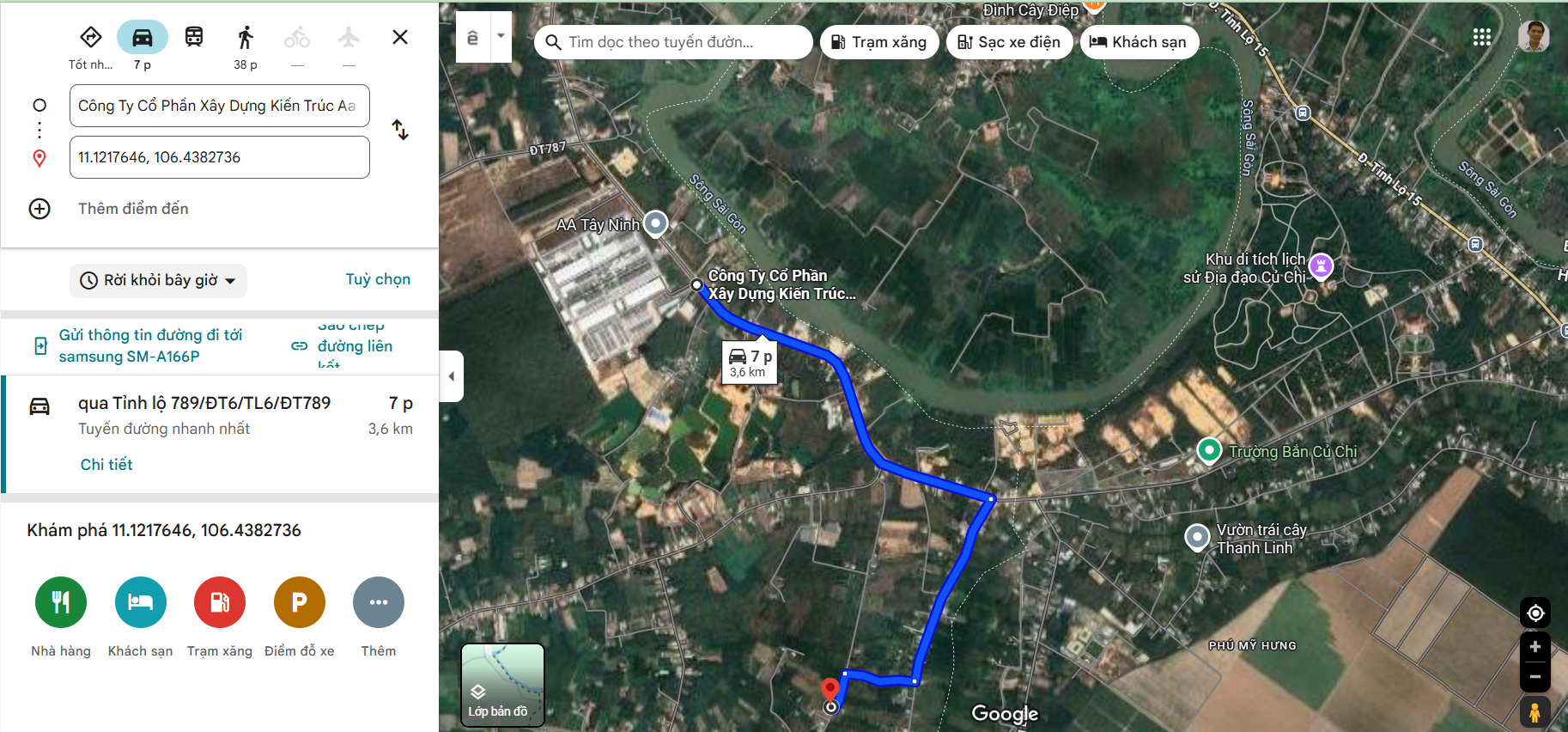Open 'Tuỳ chọn' route options
Screen dimensions: 1568x732
tap(378, 279)
